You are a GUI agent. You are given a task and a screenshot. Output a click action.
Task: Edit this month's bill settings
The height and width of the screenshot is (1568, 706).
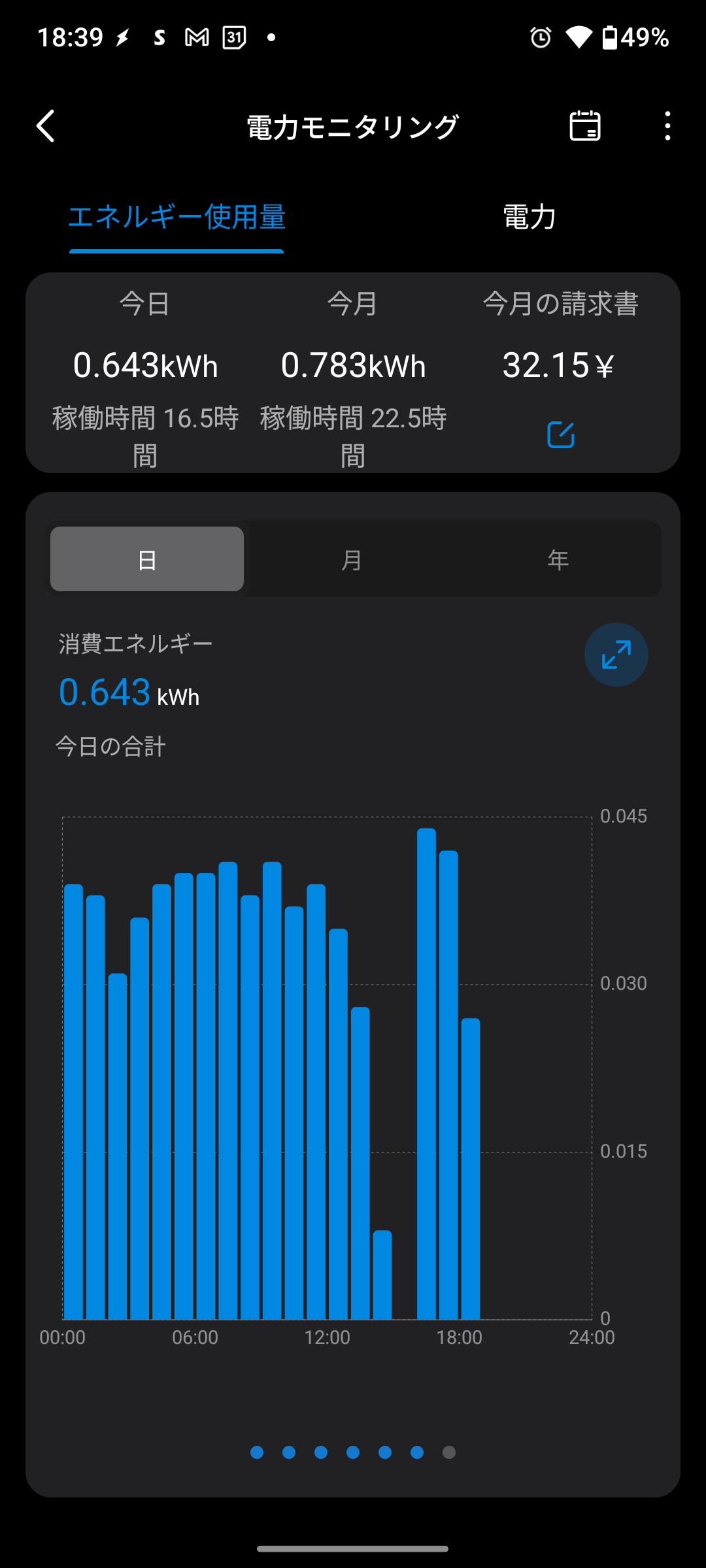click(560, 434)
